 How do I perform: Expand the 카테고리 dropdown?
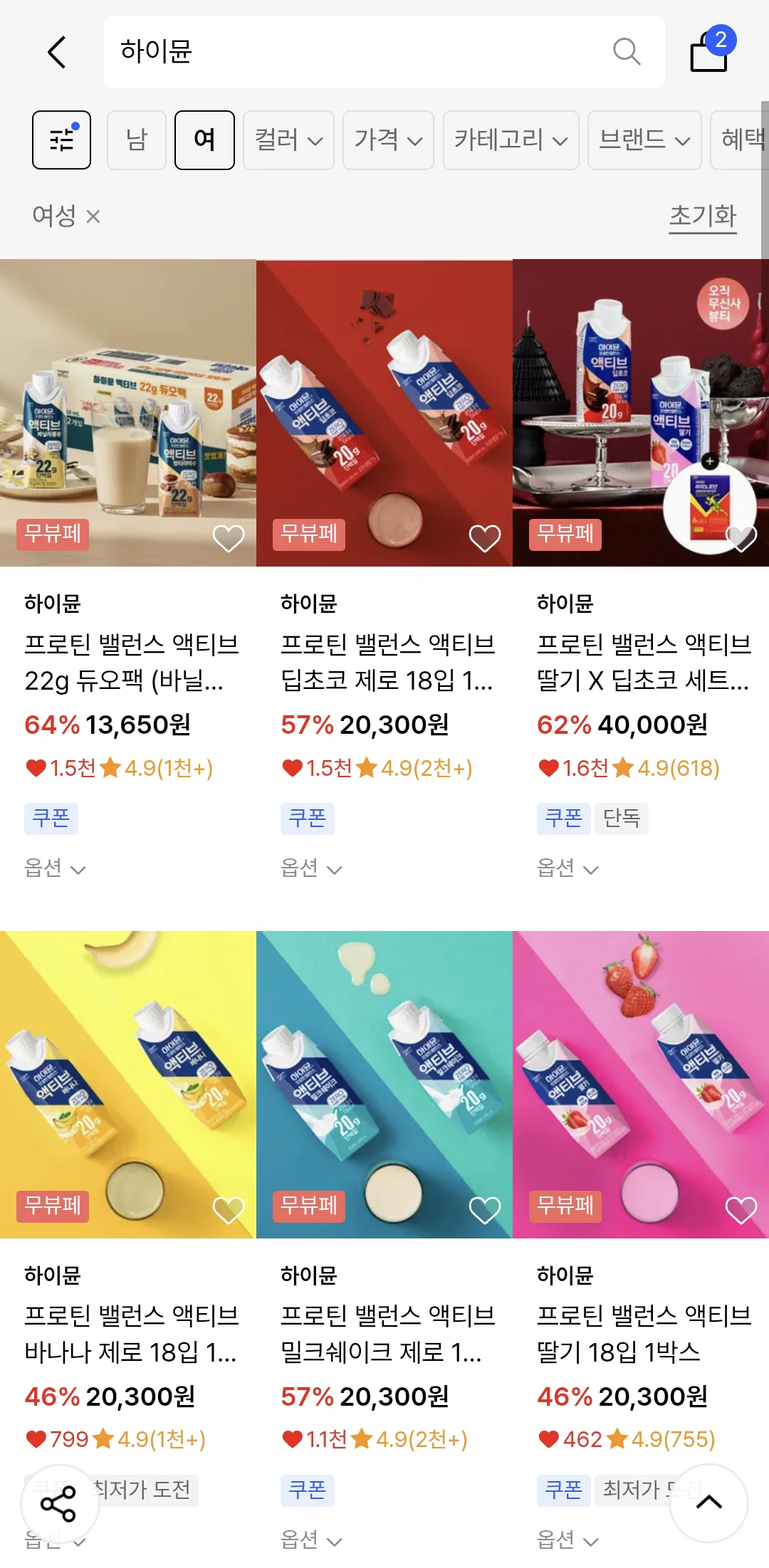point(511,140)
